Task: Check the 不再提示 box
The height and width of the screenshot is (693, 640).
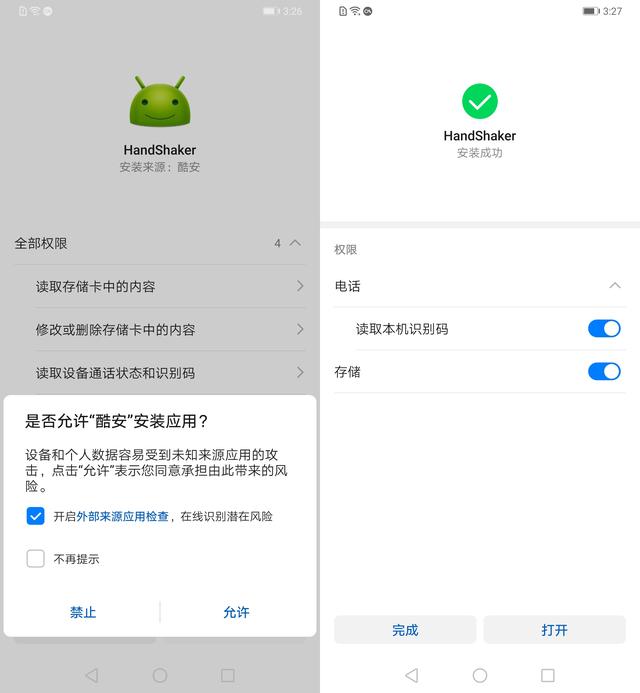Action: click(36, 559)
